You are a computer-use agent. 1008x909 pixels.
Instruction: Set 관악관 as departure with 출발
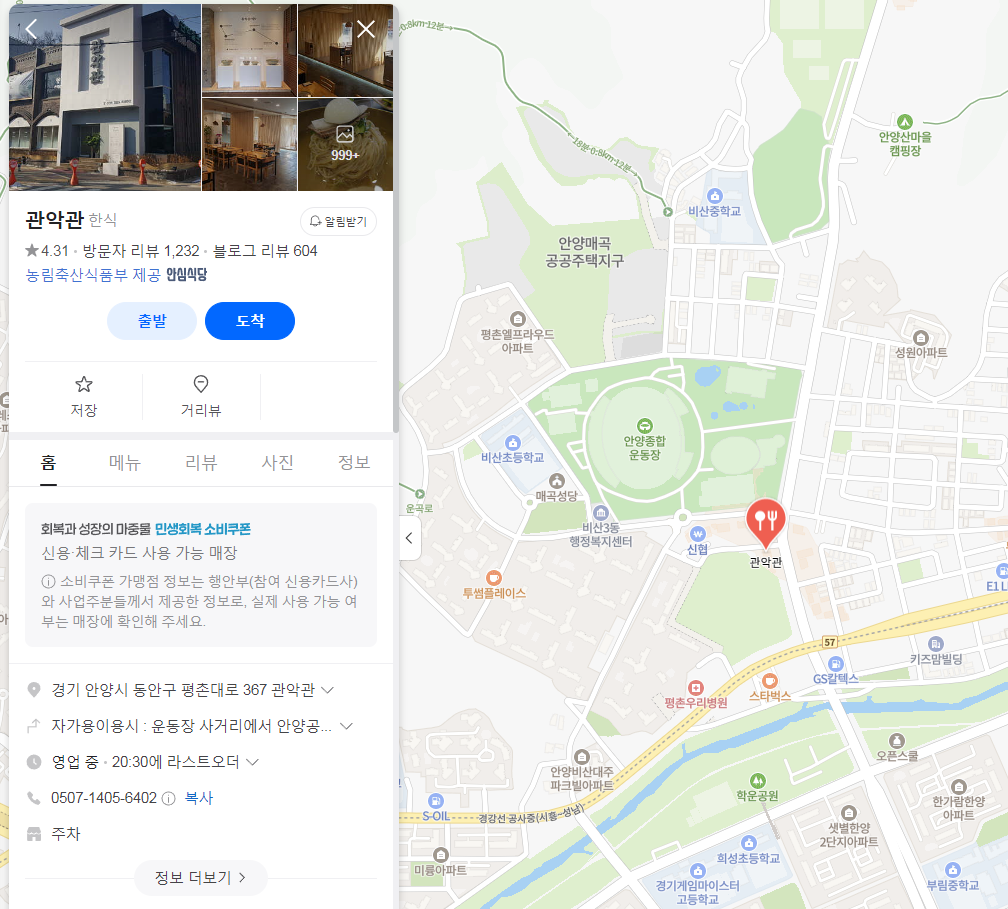(x=152, y=321)
